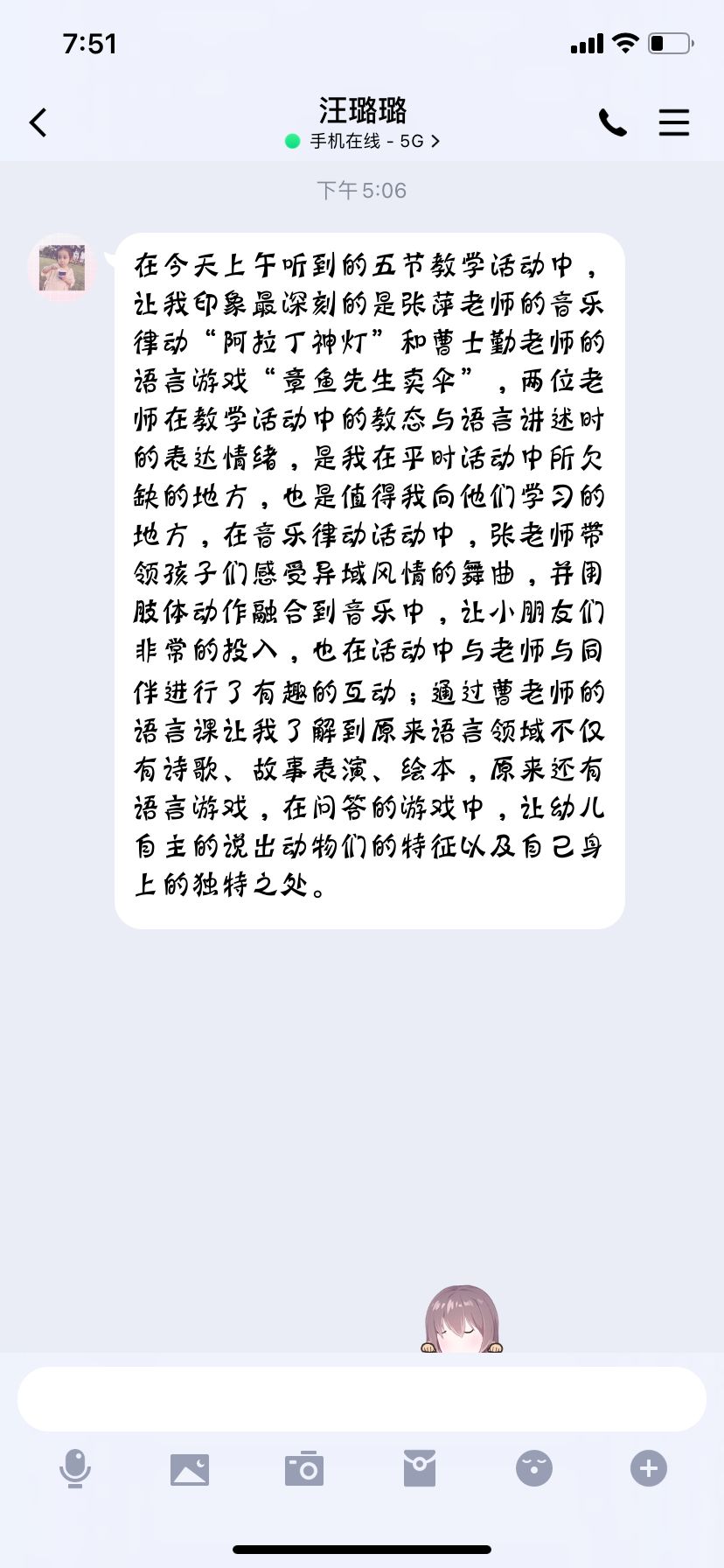Start a voice call with 汪璐璐

(612, 122)
